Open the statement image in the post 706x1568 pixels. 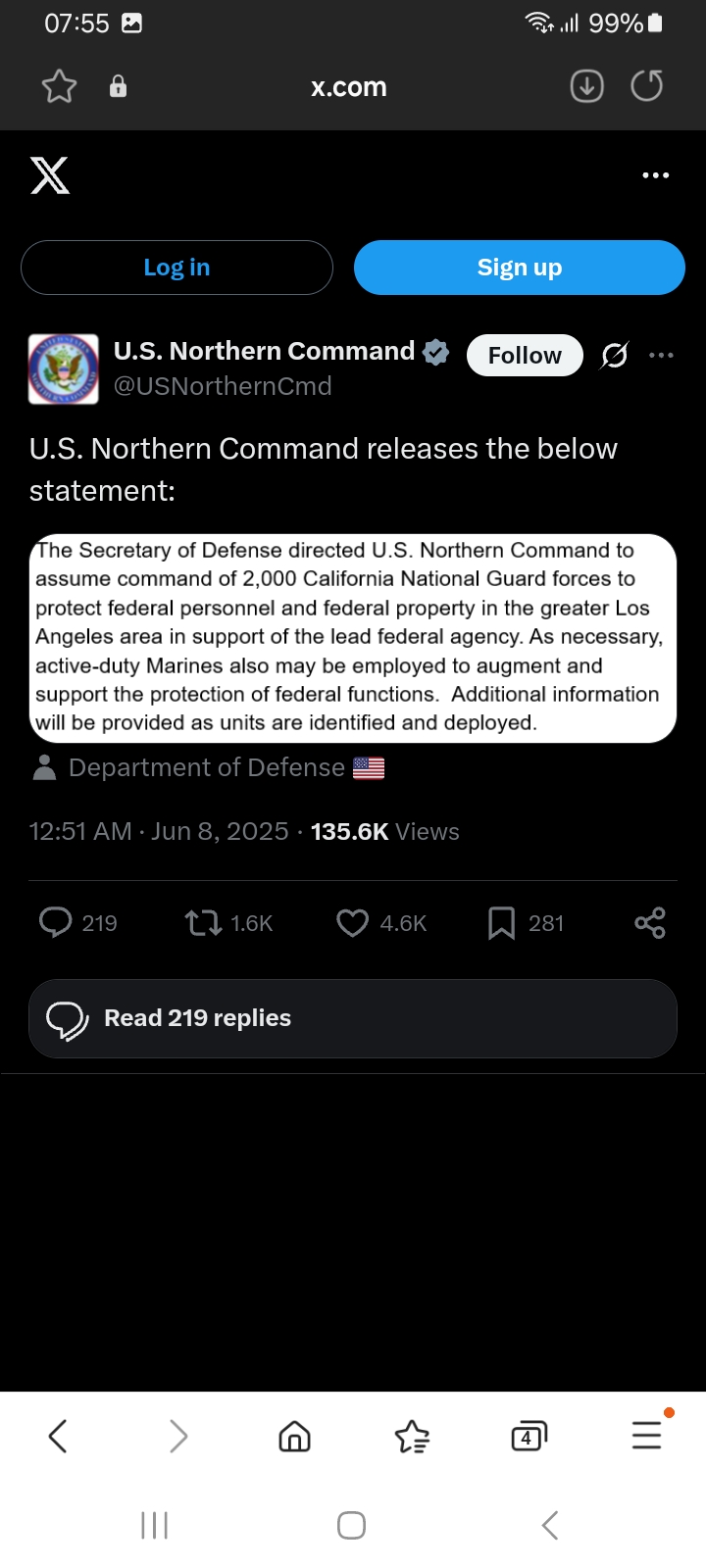point(353,638)
